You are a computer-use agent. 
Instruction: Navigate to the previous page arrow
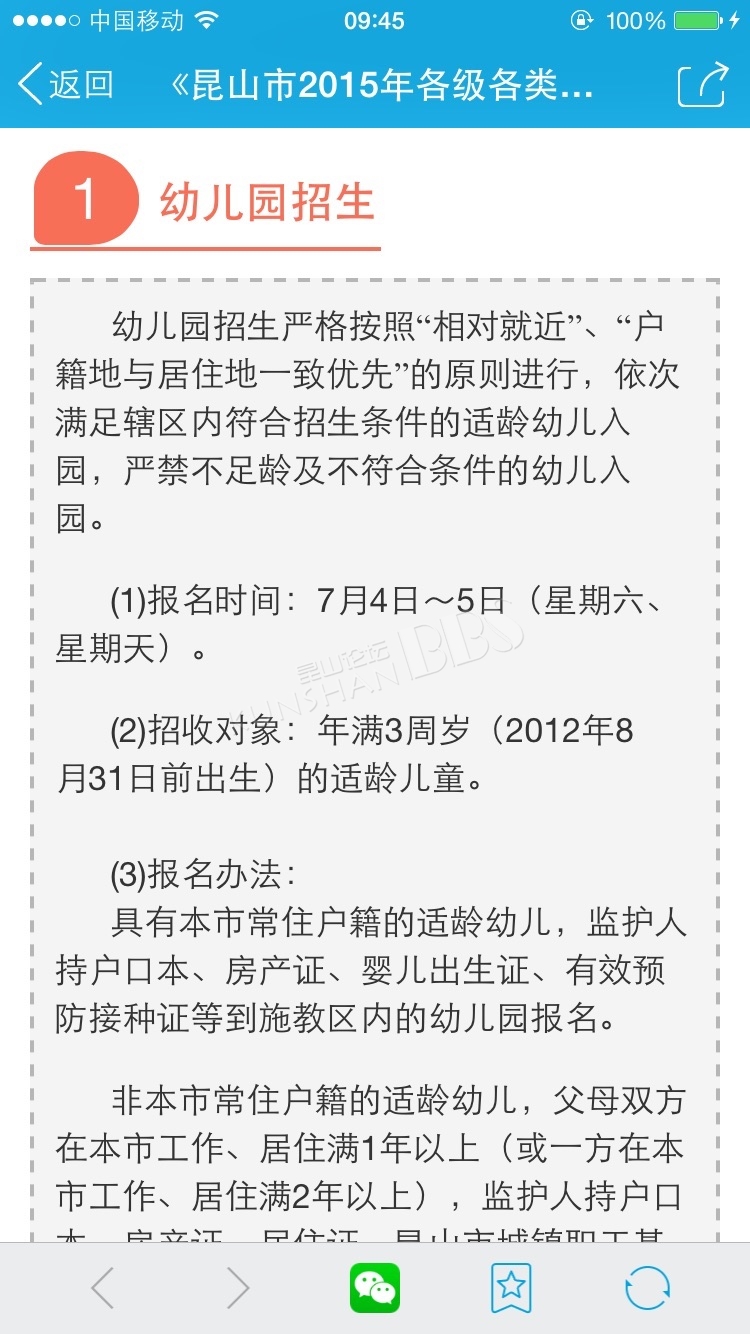click(x=103, y=1288)
